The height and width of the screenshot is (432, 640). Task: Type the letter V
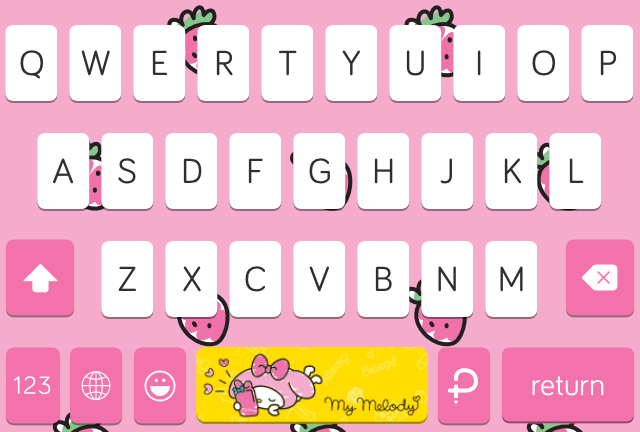[319, 278]
